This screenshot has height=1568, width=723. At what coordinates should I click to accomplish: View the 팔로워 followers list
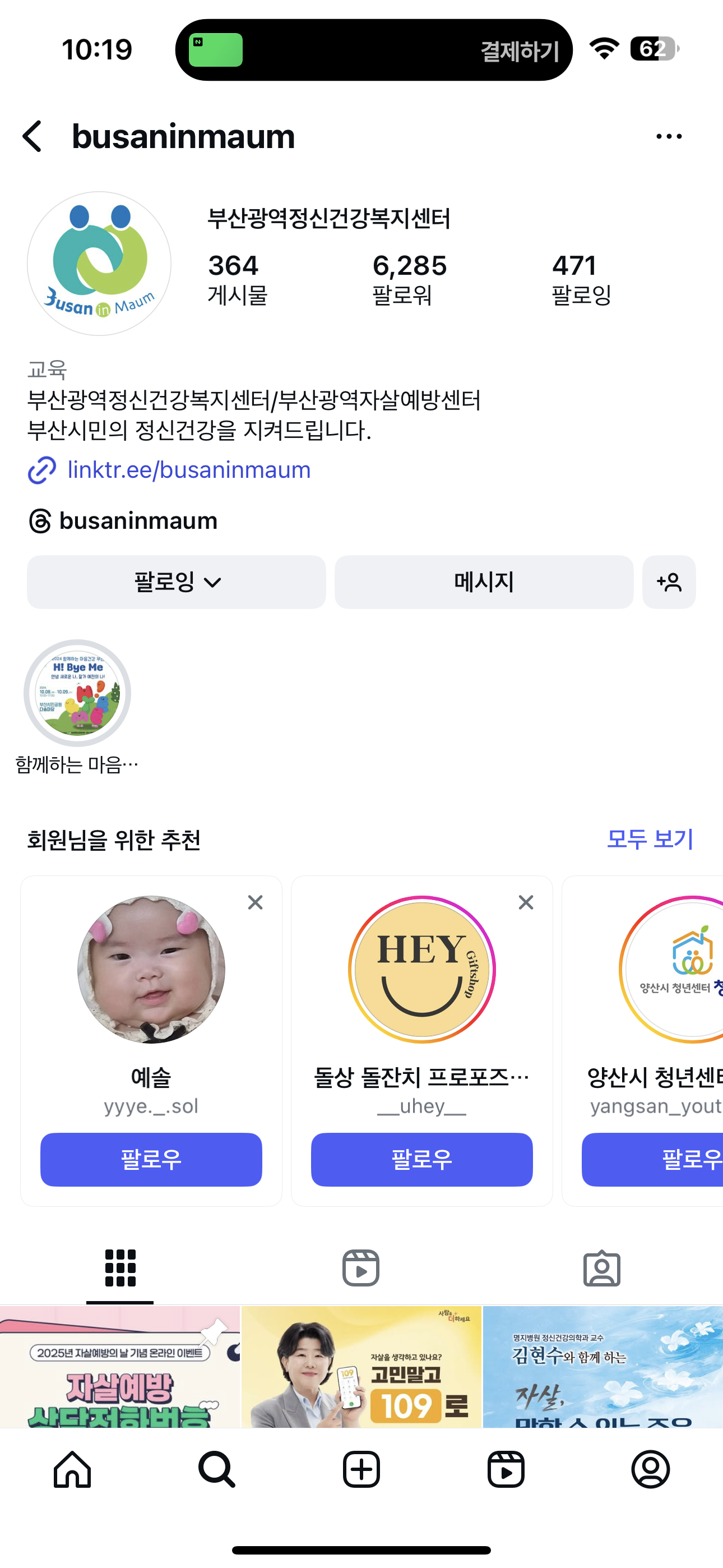[409, 279]
